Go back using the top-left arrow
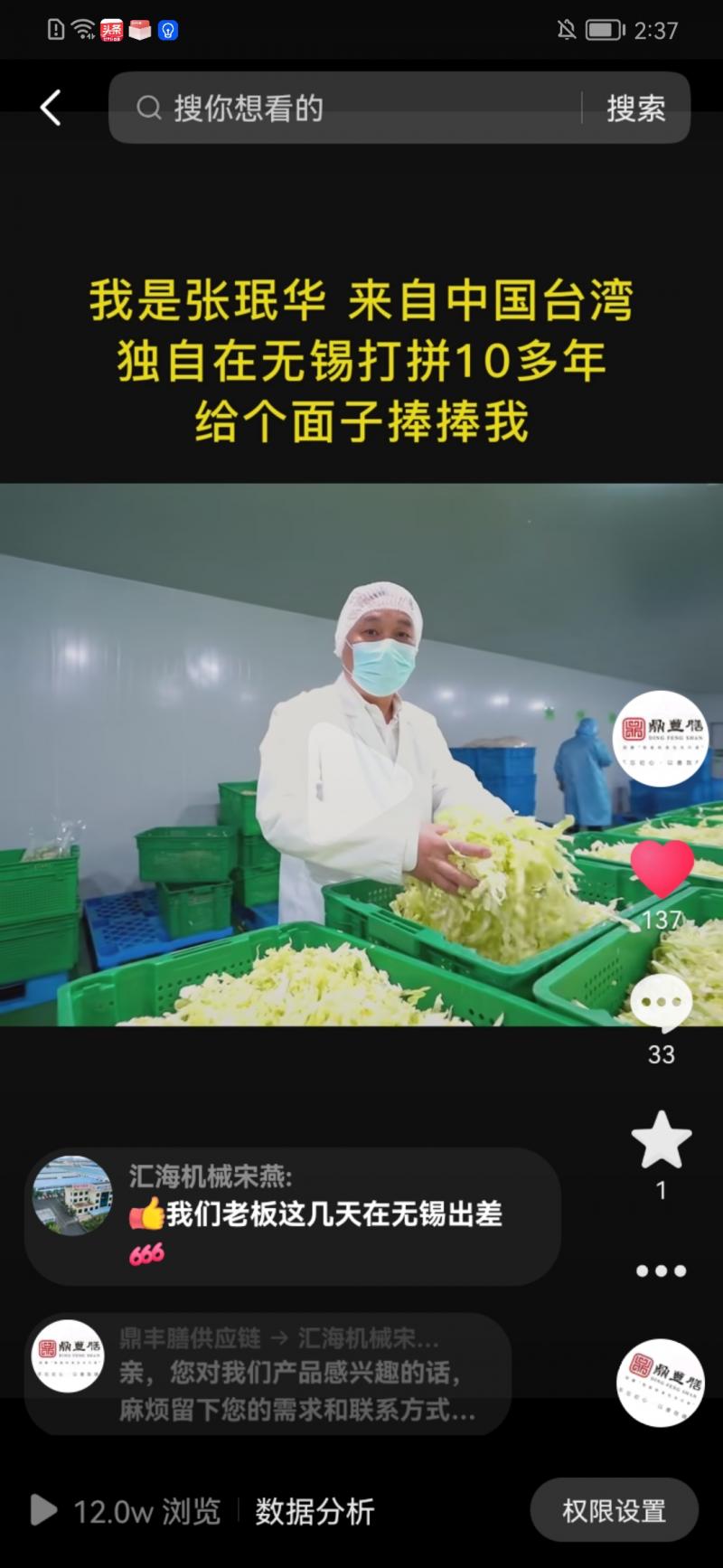Viewport: 723px width, 1568px height. click(51, 109)
